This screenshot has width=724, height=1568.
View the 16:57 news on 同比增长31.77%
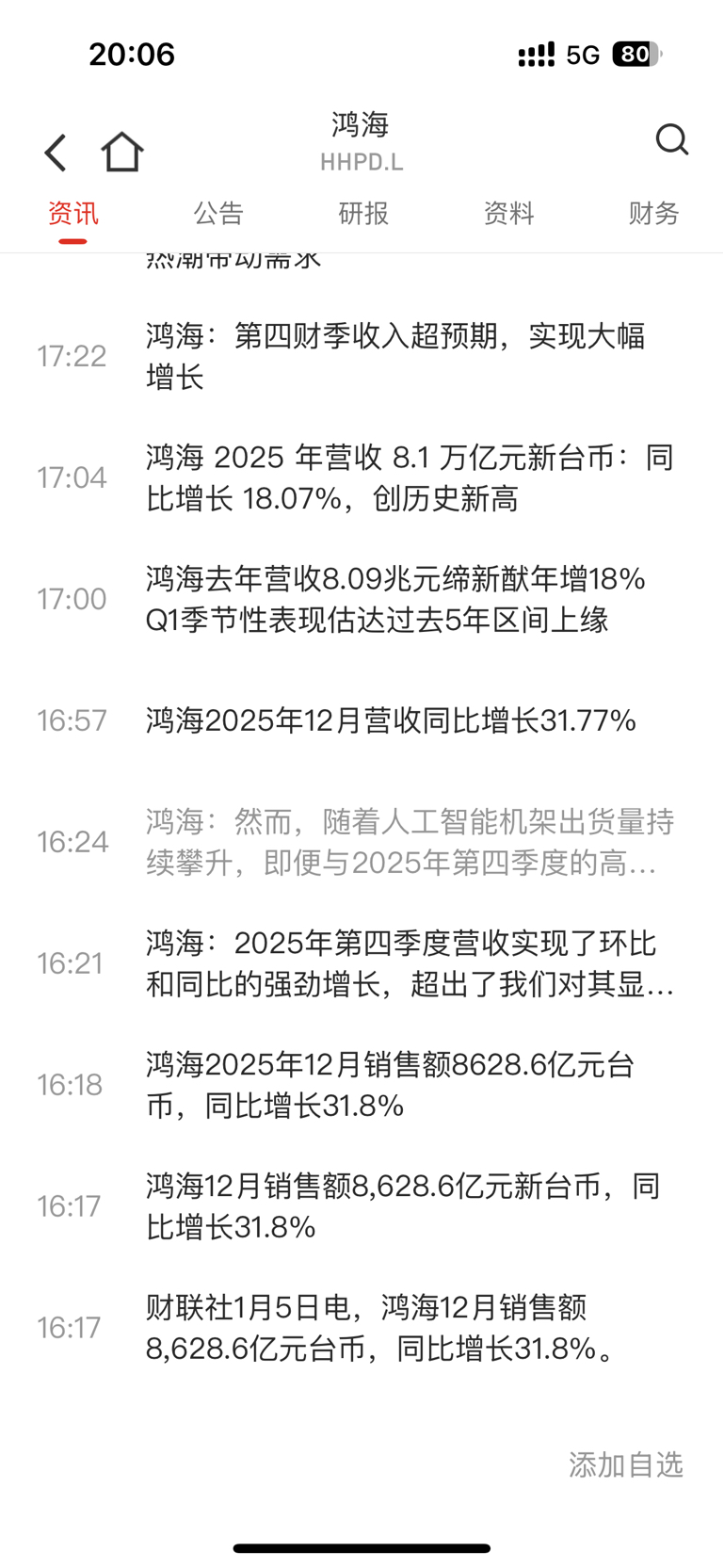click(x=391, y=721)
